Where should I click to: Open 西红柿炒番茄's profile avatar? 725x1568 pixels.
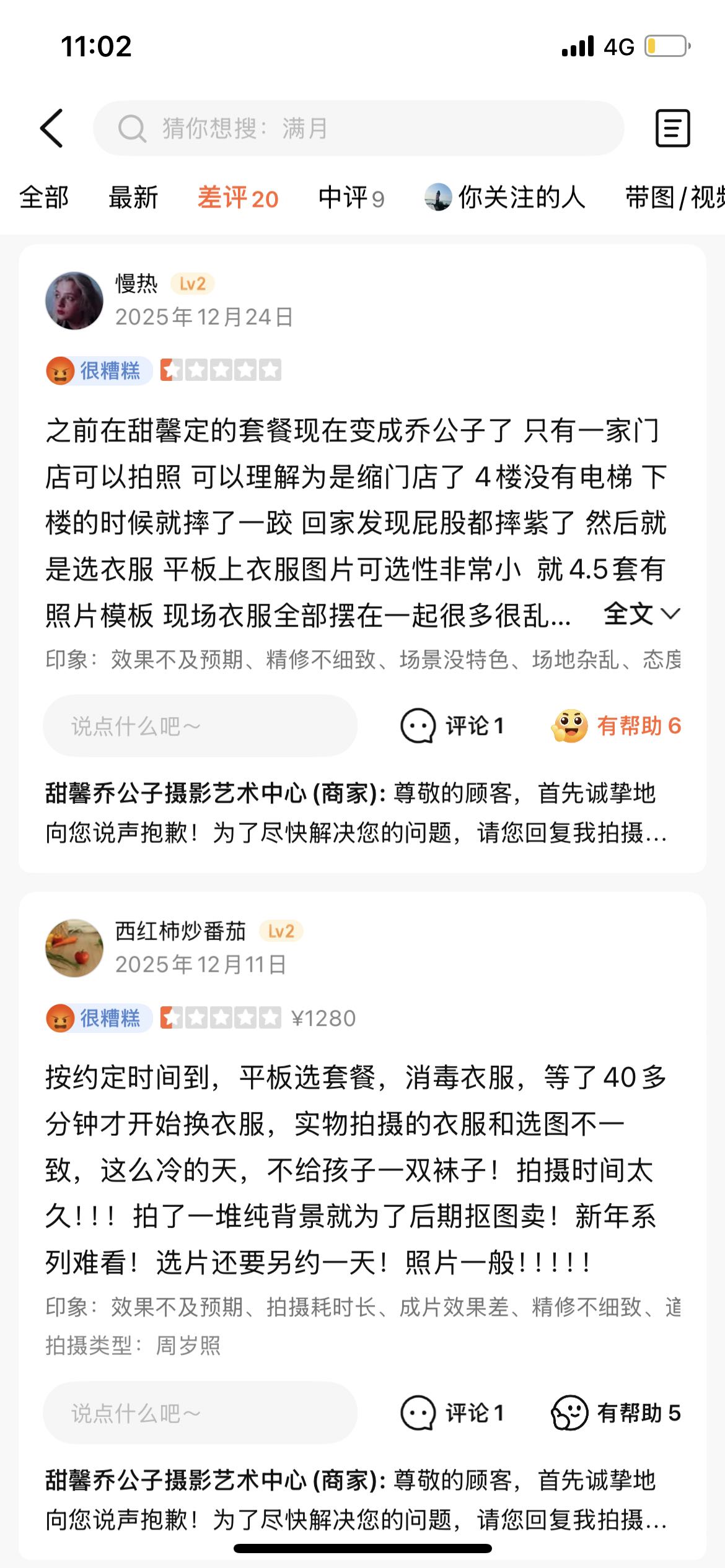74,947
